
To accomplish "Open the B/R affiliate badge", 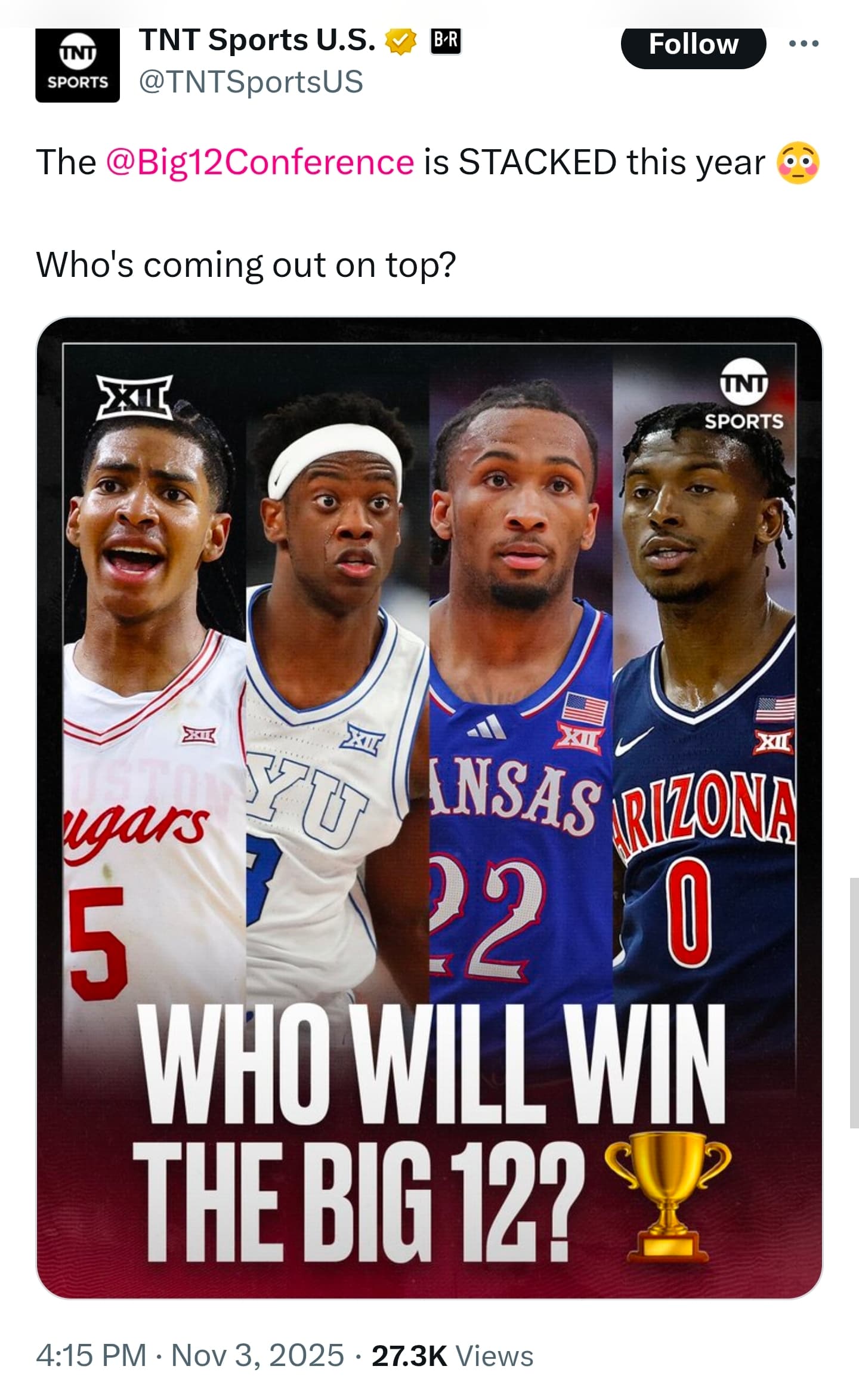I will [x=446, y=41].
